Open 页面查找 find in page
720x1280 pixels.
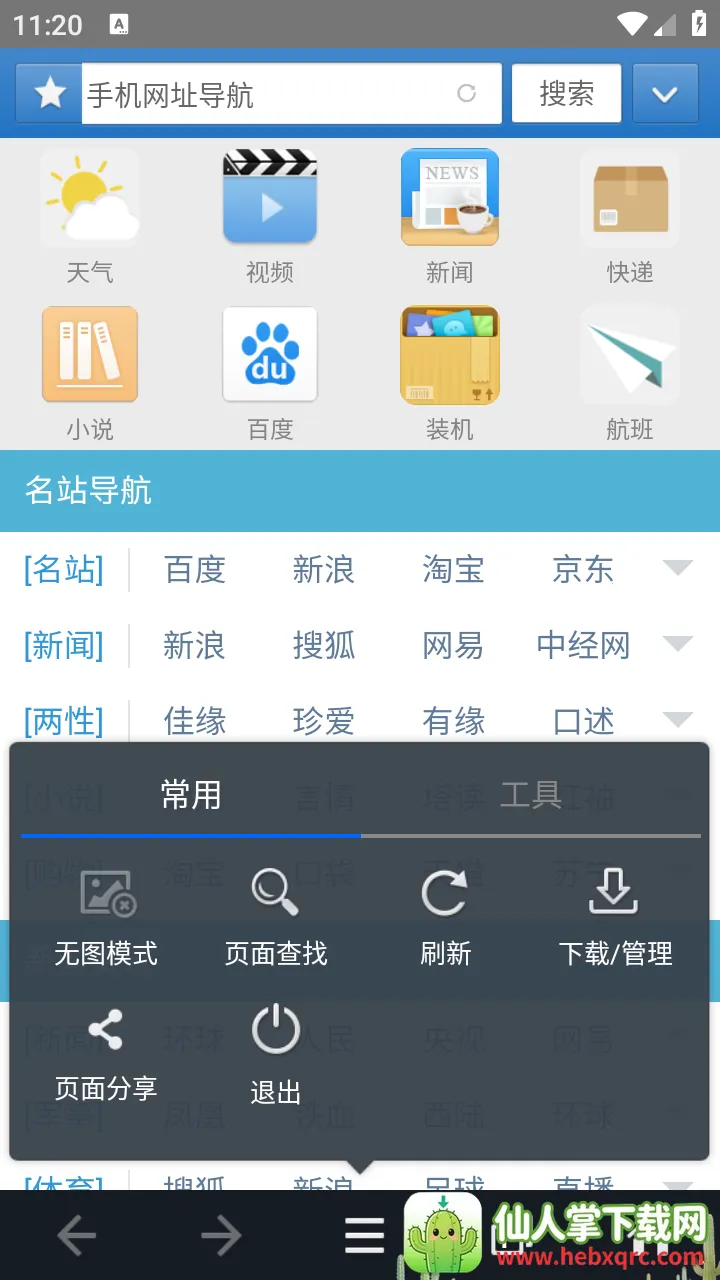[x=276, y=917]
